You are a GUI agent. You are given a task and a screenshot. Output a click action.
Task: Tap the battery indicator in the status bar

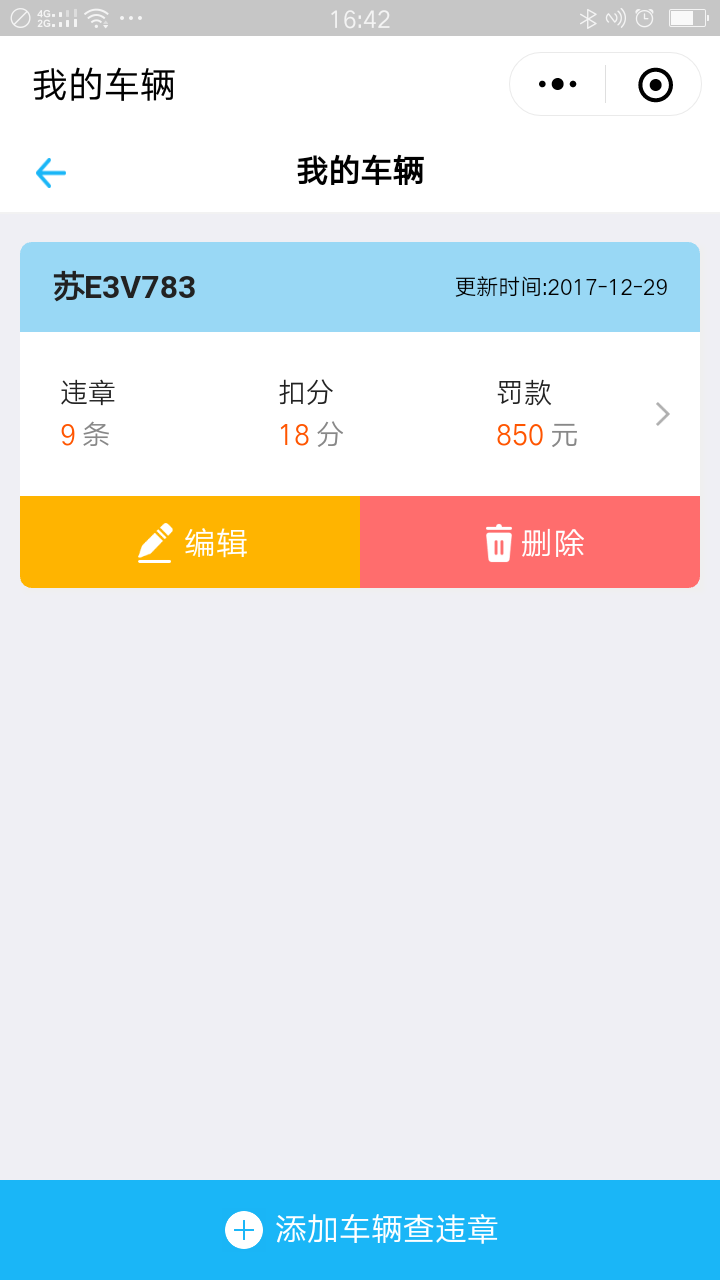click(689, 17)
